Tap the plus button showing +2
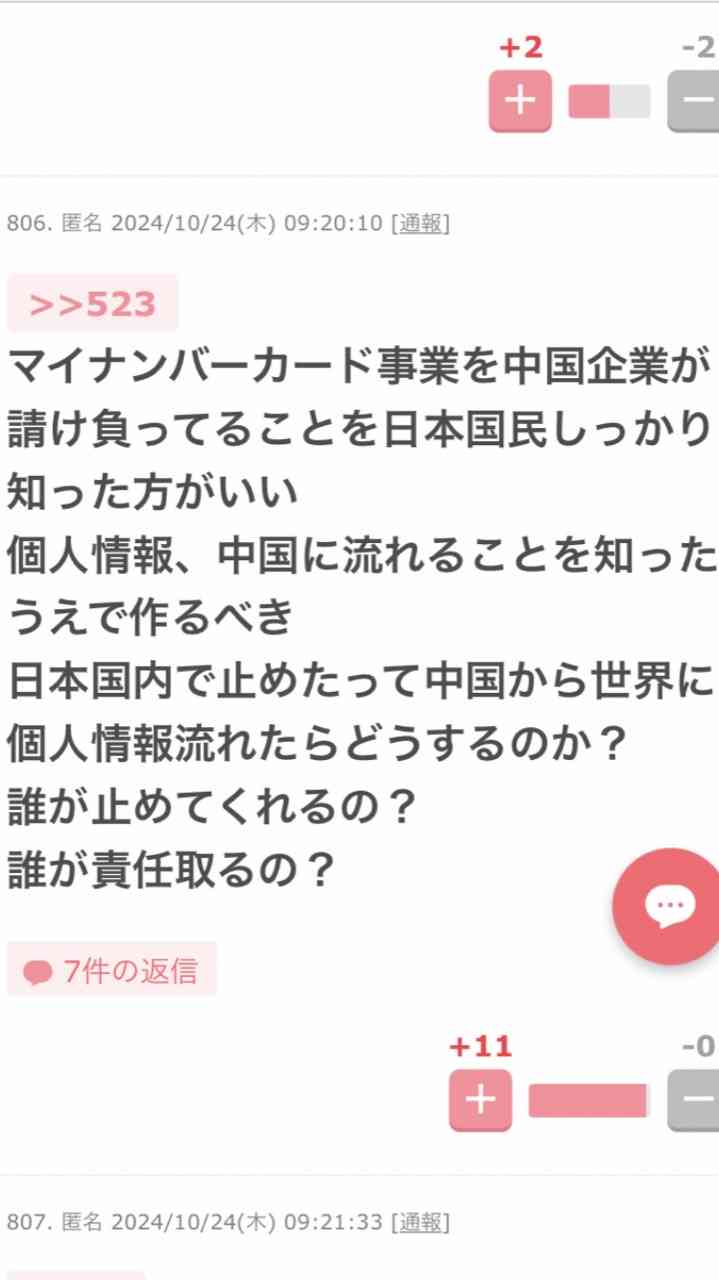 pos(519,101)
